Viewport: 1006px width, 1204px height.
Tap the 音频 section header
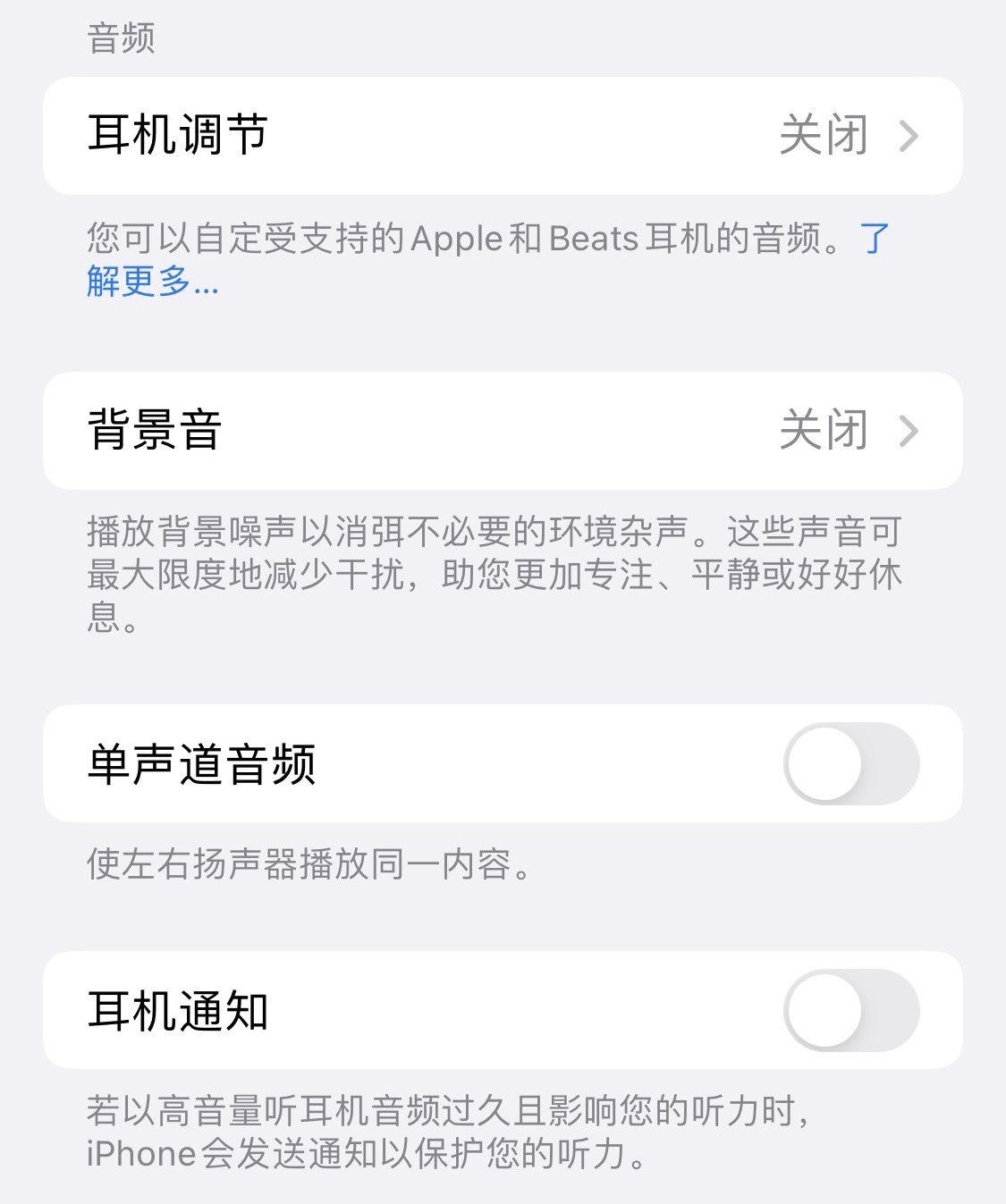121,38
